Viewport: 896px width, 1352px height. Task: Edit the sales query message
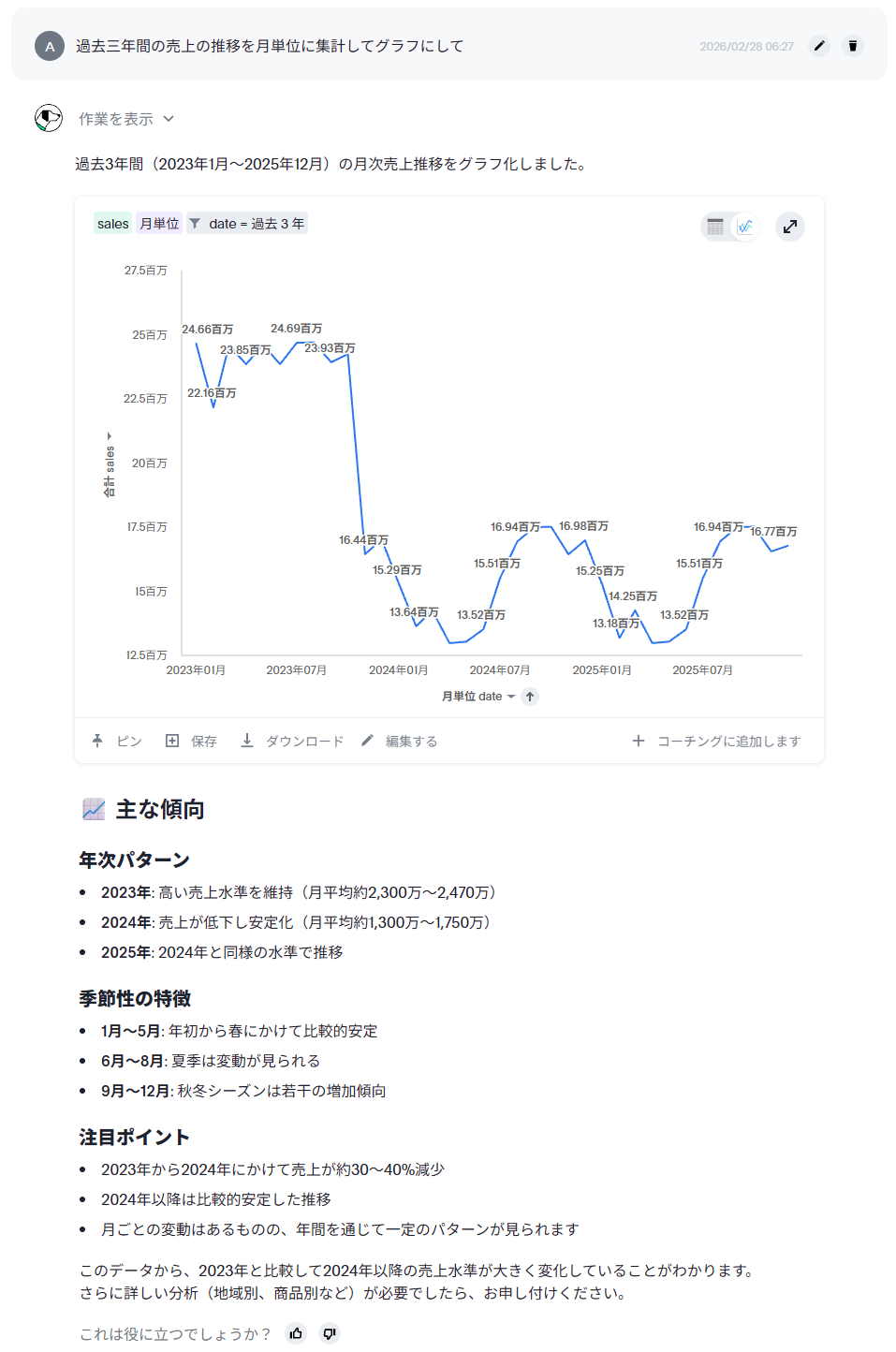[819, 46]
